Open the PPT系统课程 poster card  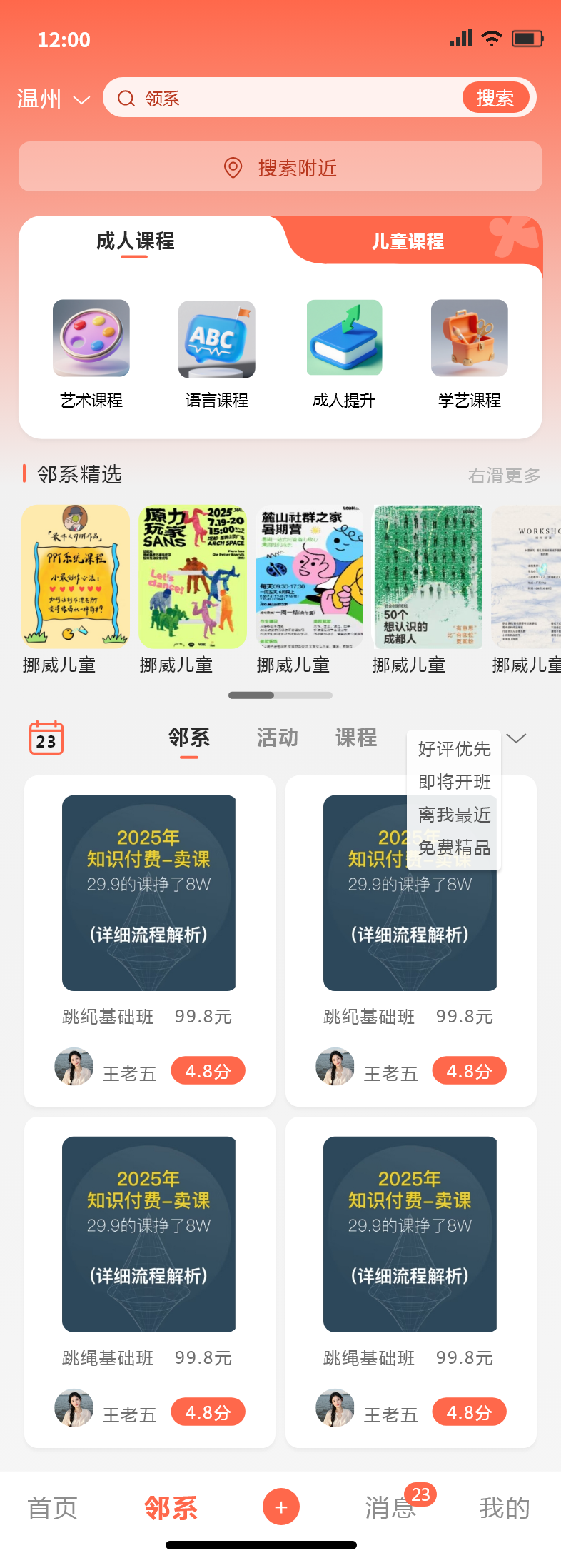tap(76, 577)
